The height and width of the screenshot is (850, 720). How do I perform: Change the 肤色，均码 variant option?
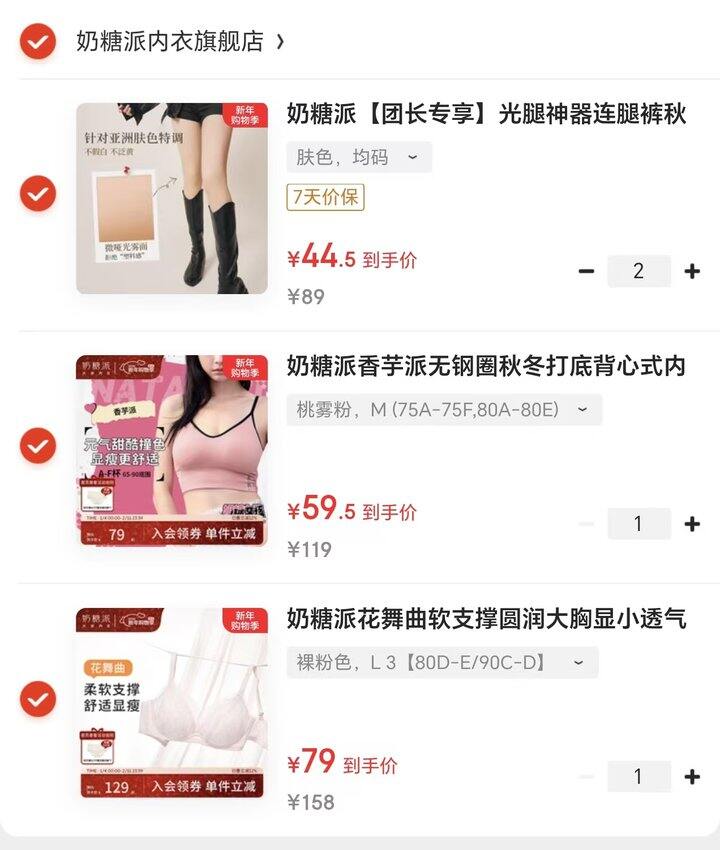(x=359, y=157)
